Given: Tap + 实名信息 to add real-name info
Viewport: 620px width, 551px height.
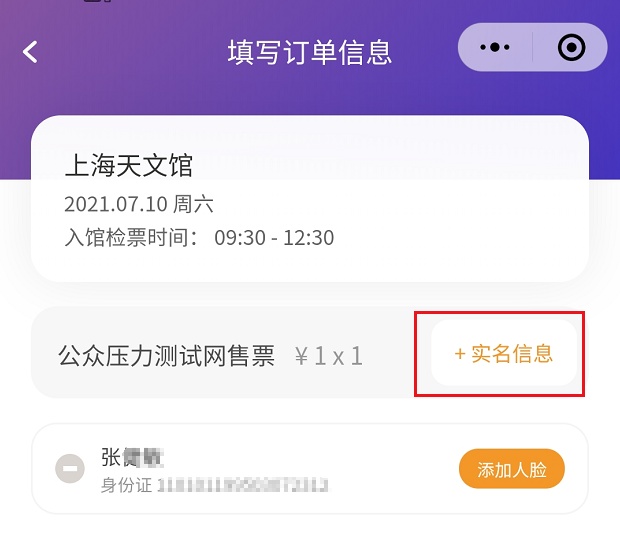Looking at the screenshot, I should click(503, 354).
